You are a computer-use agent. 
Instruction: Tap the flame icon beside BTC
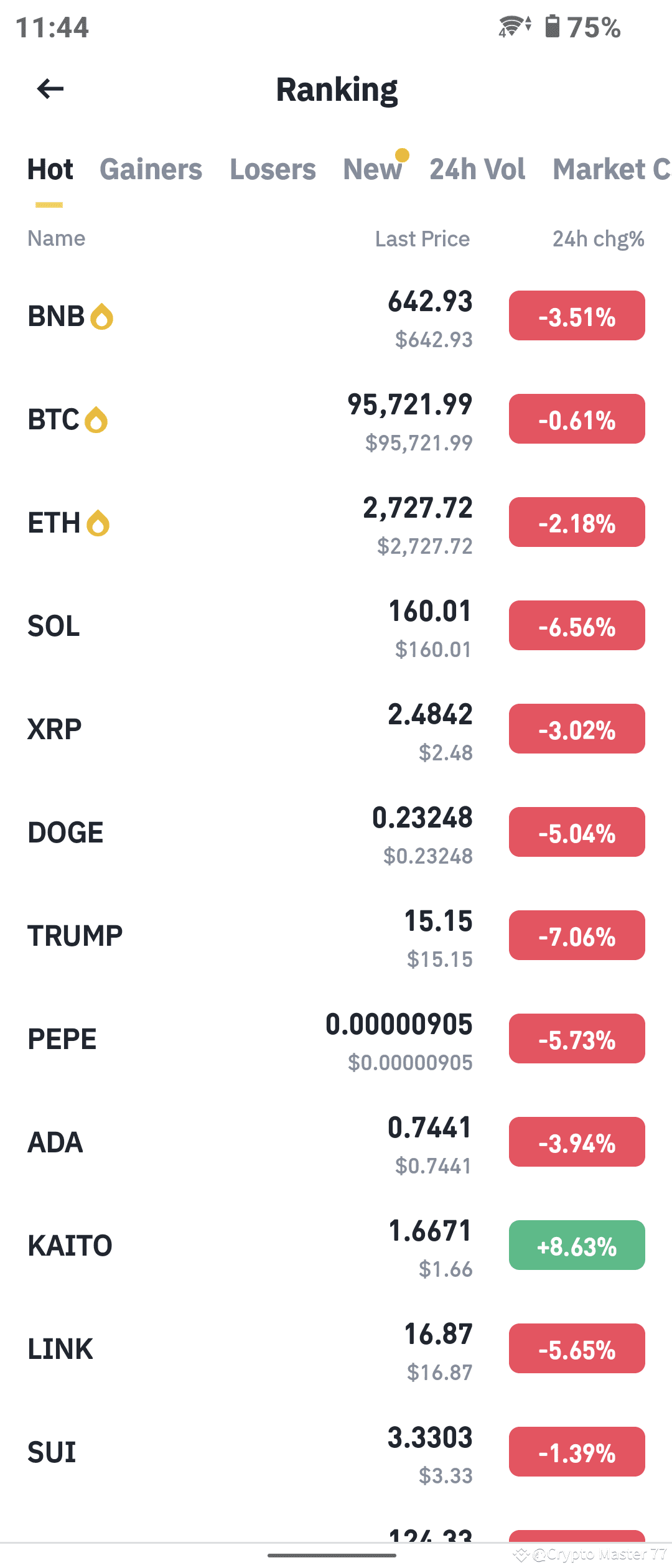click(95, 419)
